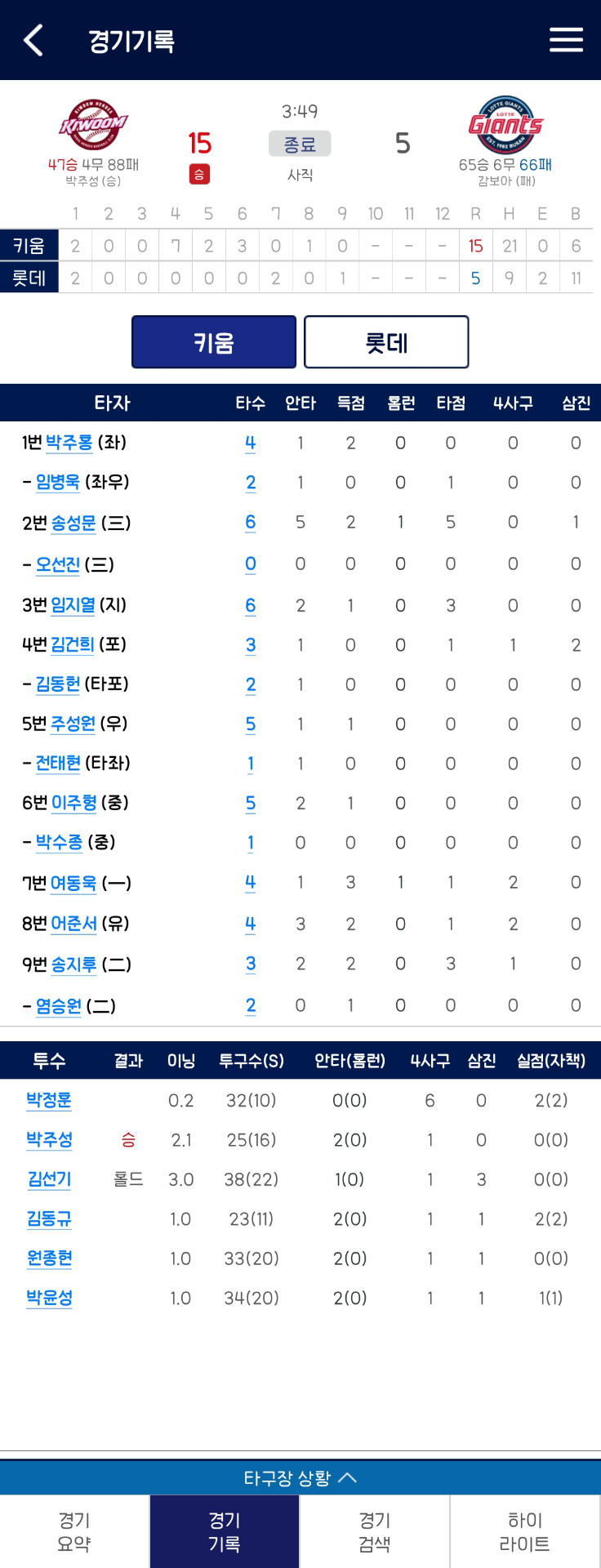Switch to the 경기 요약 tab
Screen dimensions: 601x1568
[x=74, y=1531]
